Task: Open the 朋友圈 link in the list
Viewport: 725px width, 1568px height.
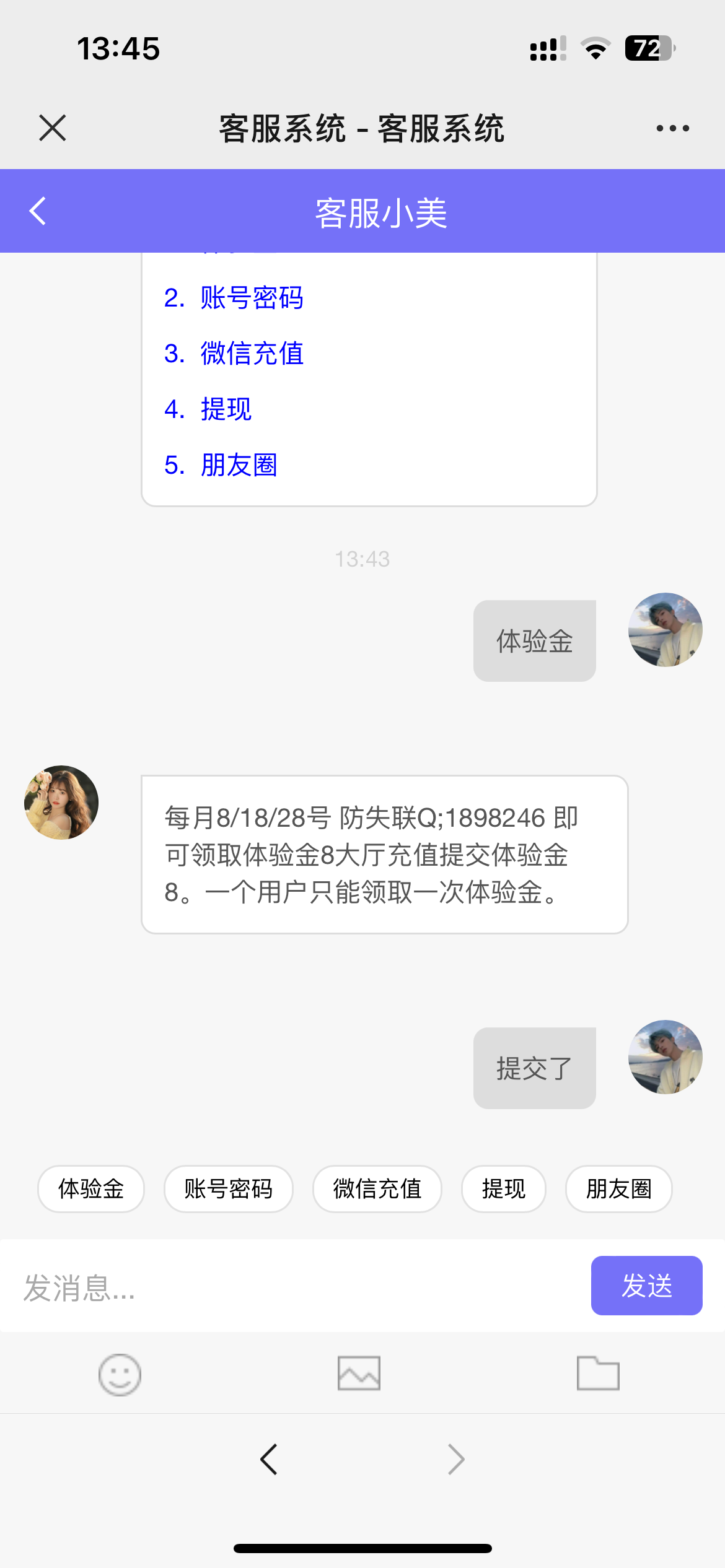Action: [x=239, y=465]
